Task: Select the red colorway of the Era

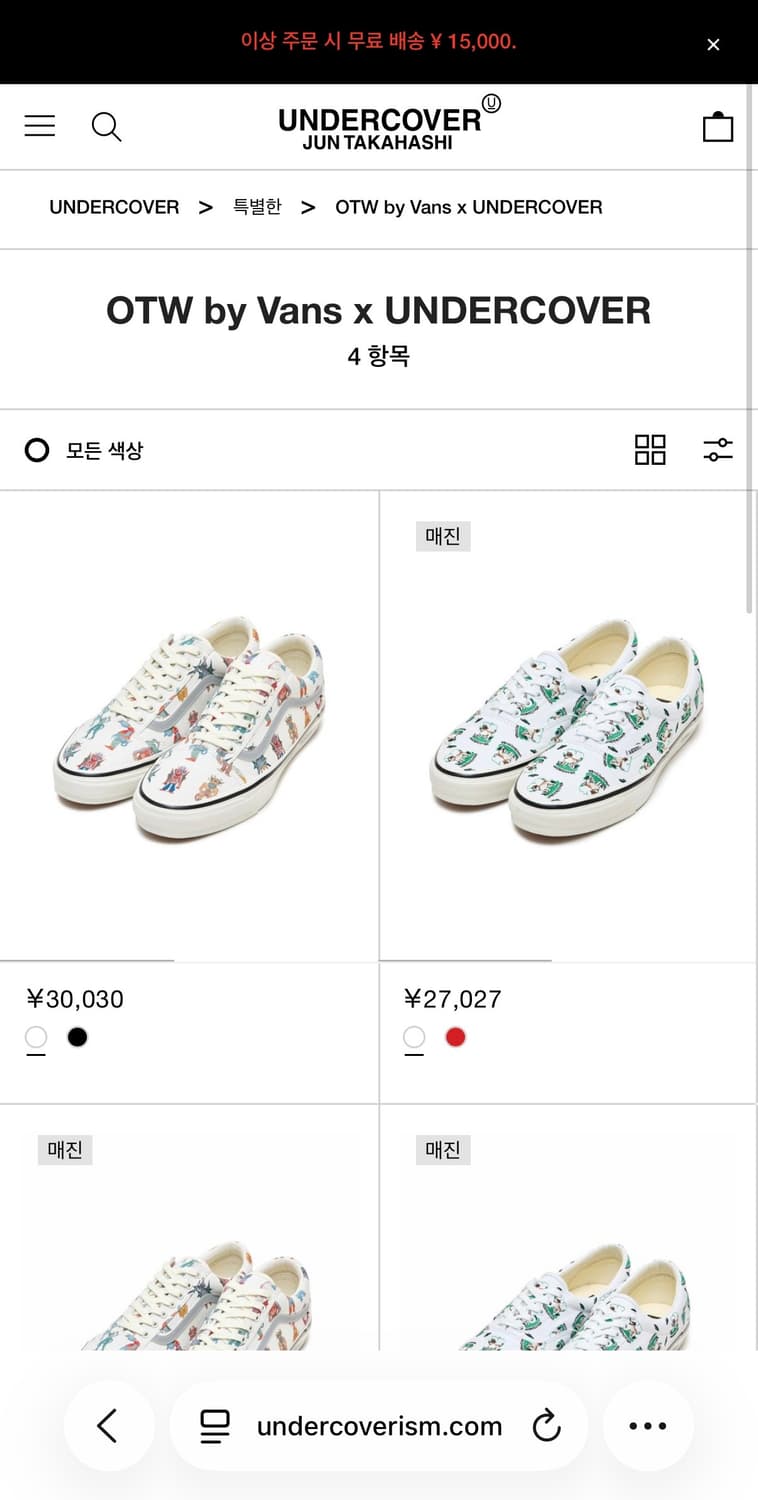Action: pyautogui.click(x=455, y=1037)
